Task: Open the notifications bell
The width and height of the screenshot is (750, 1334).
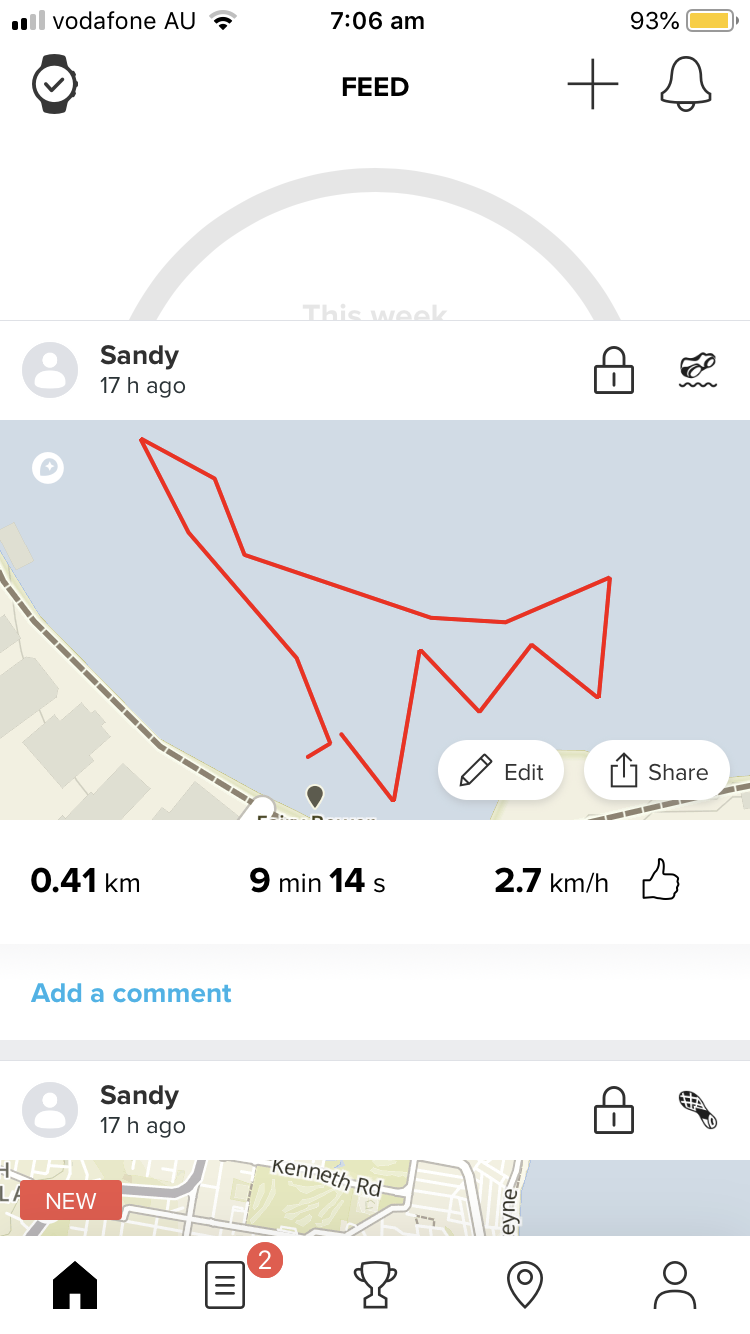Action: (686, 83)
